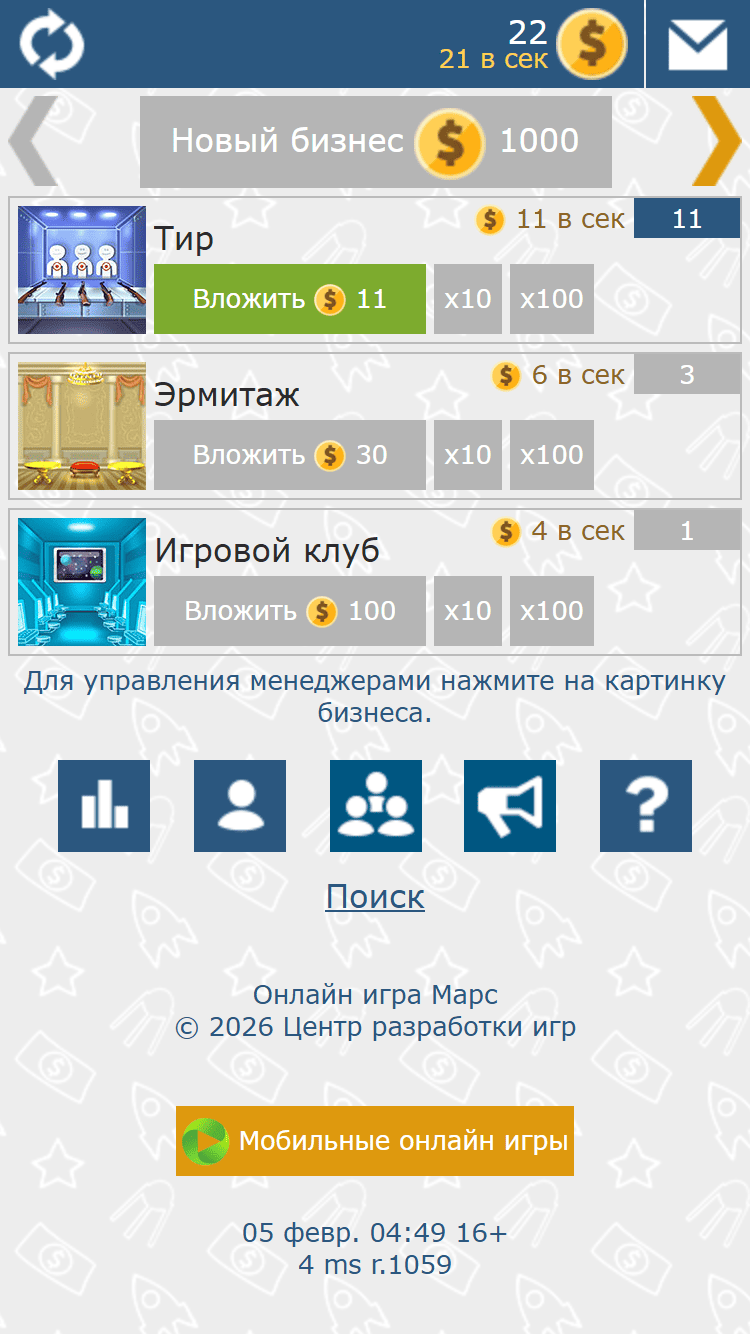Open Тир business picture for managers

tap(82, 270)
